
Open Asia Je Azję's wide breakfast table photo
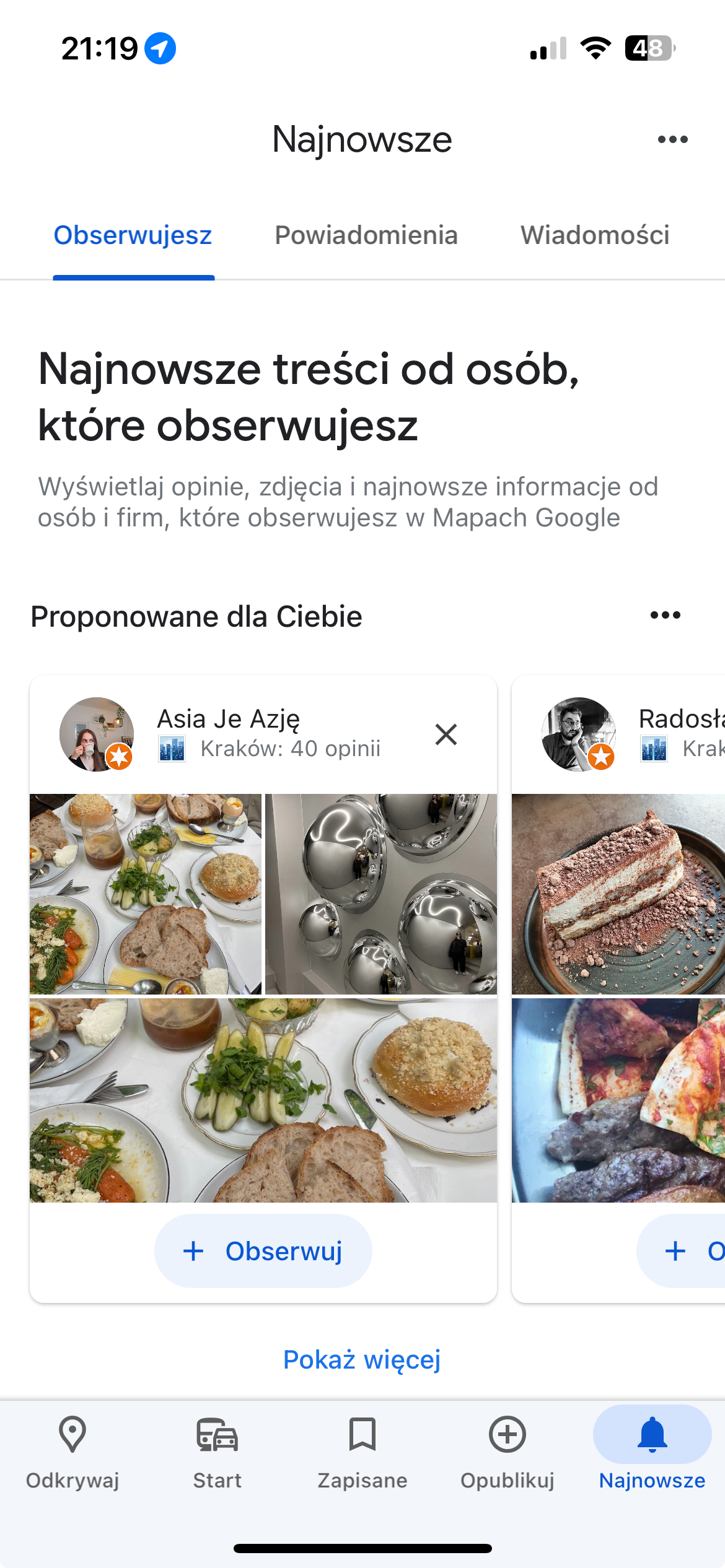pyautogui.click(x=263, y=1100)
